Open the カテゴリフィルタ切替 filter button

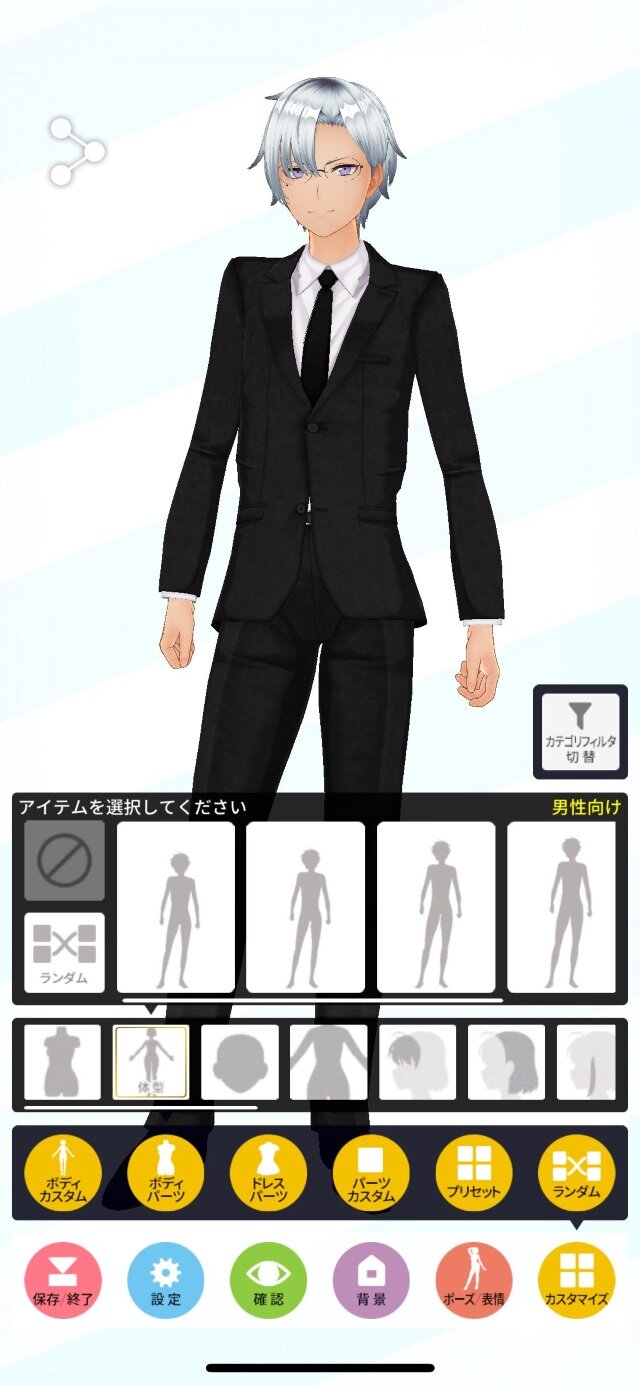tap(580, 731)
